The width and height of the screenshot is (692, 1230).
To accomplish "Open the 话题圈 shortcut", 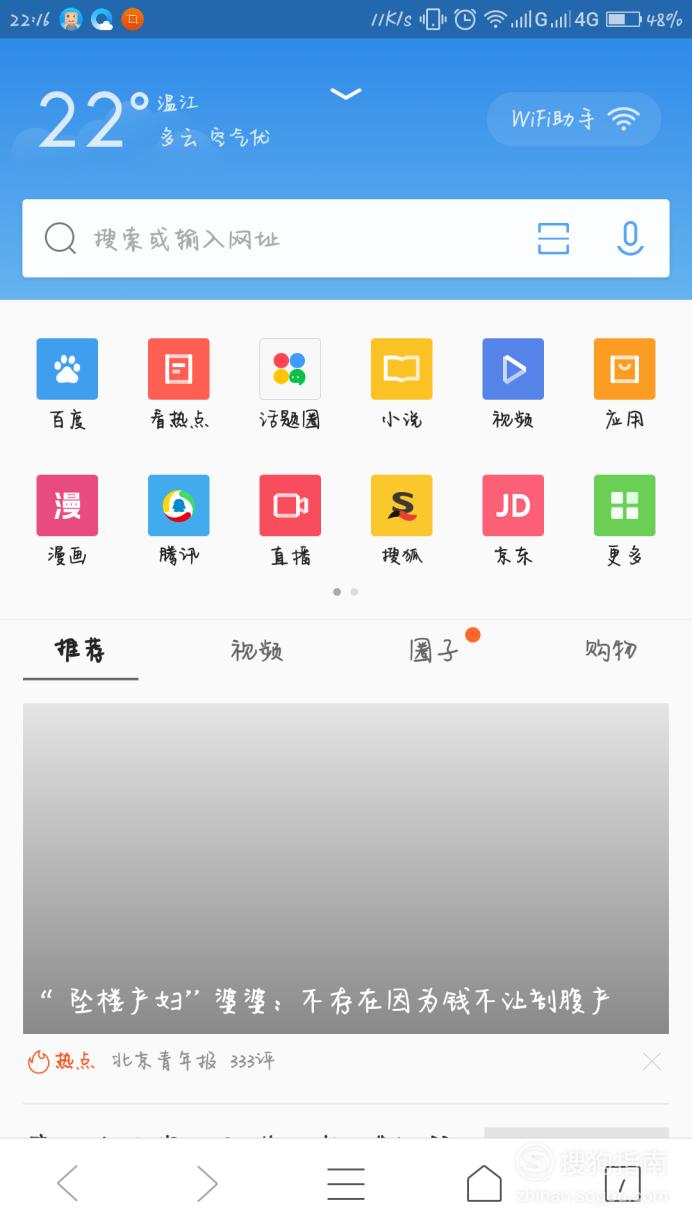I will pyautogui.click(x=290, y=384).
